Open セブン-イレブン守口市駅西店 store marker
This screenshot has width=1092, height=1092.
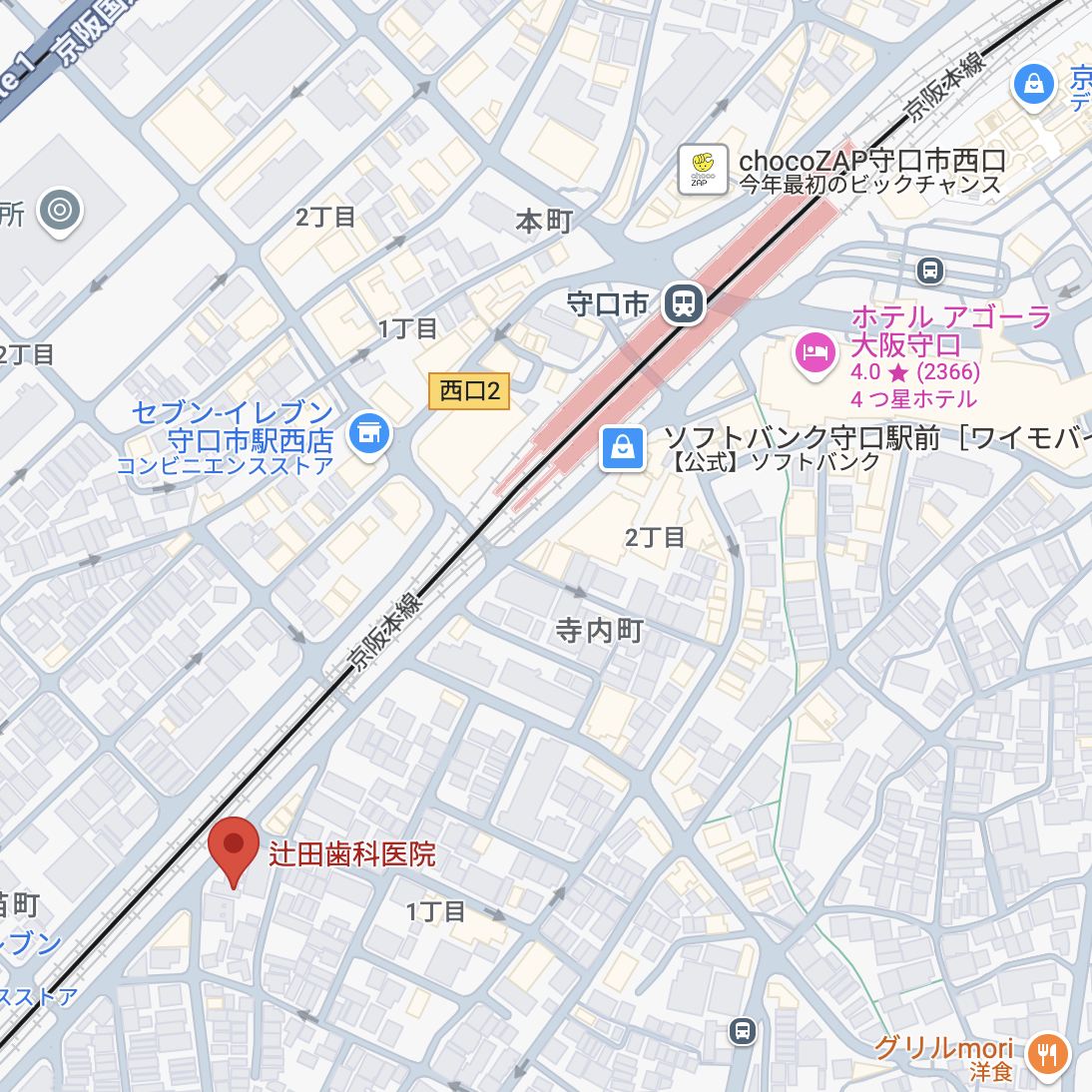pyautogui.click(x=369, y=434)
